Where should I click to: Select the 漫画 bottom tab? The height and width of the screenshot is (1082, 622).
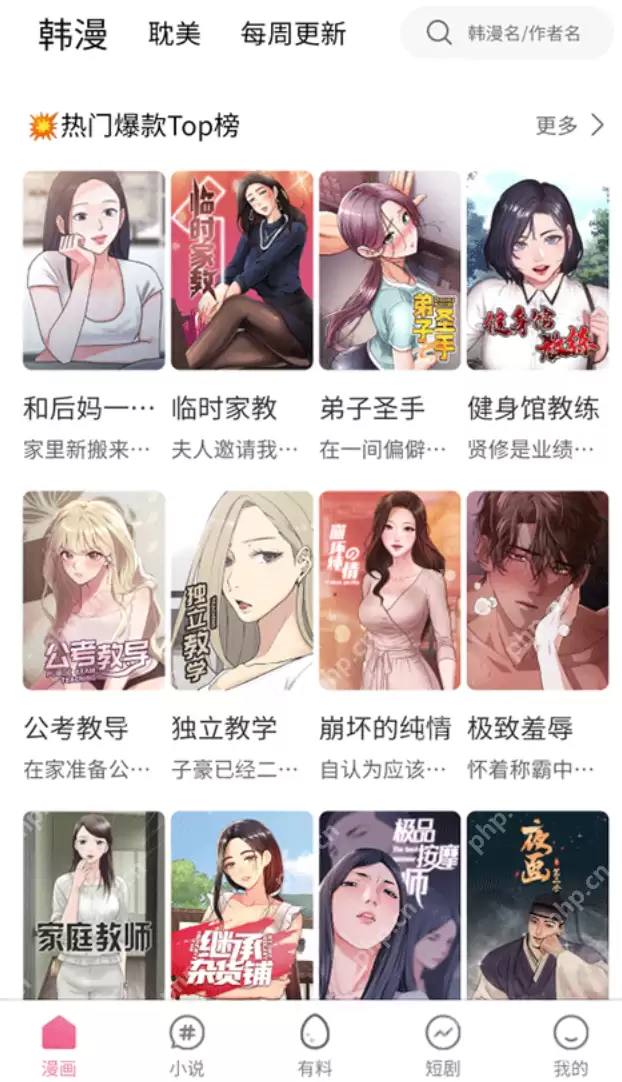58,1044
